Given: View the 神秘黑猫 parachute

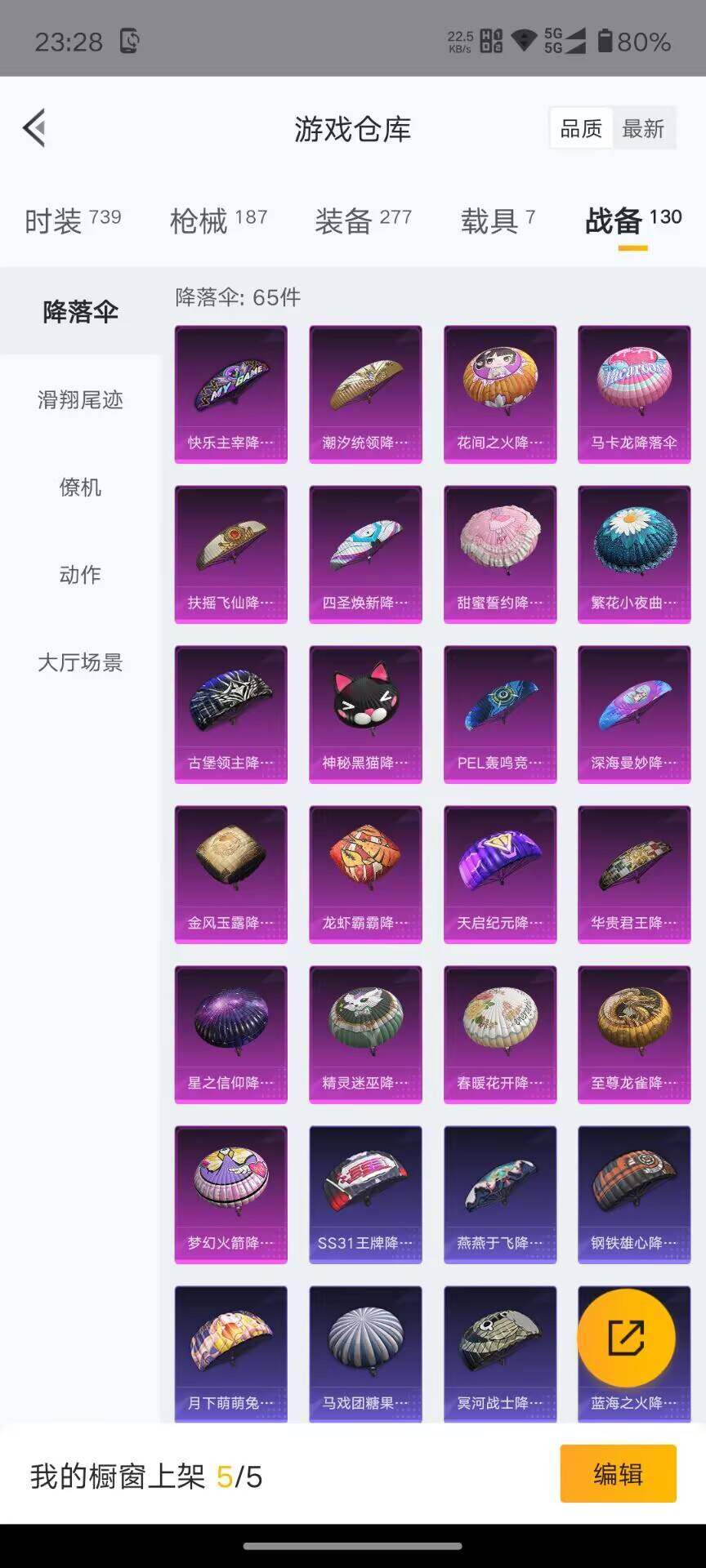Looking at the screenshot, I should tap(365, 714).
